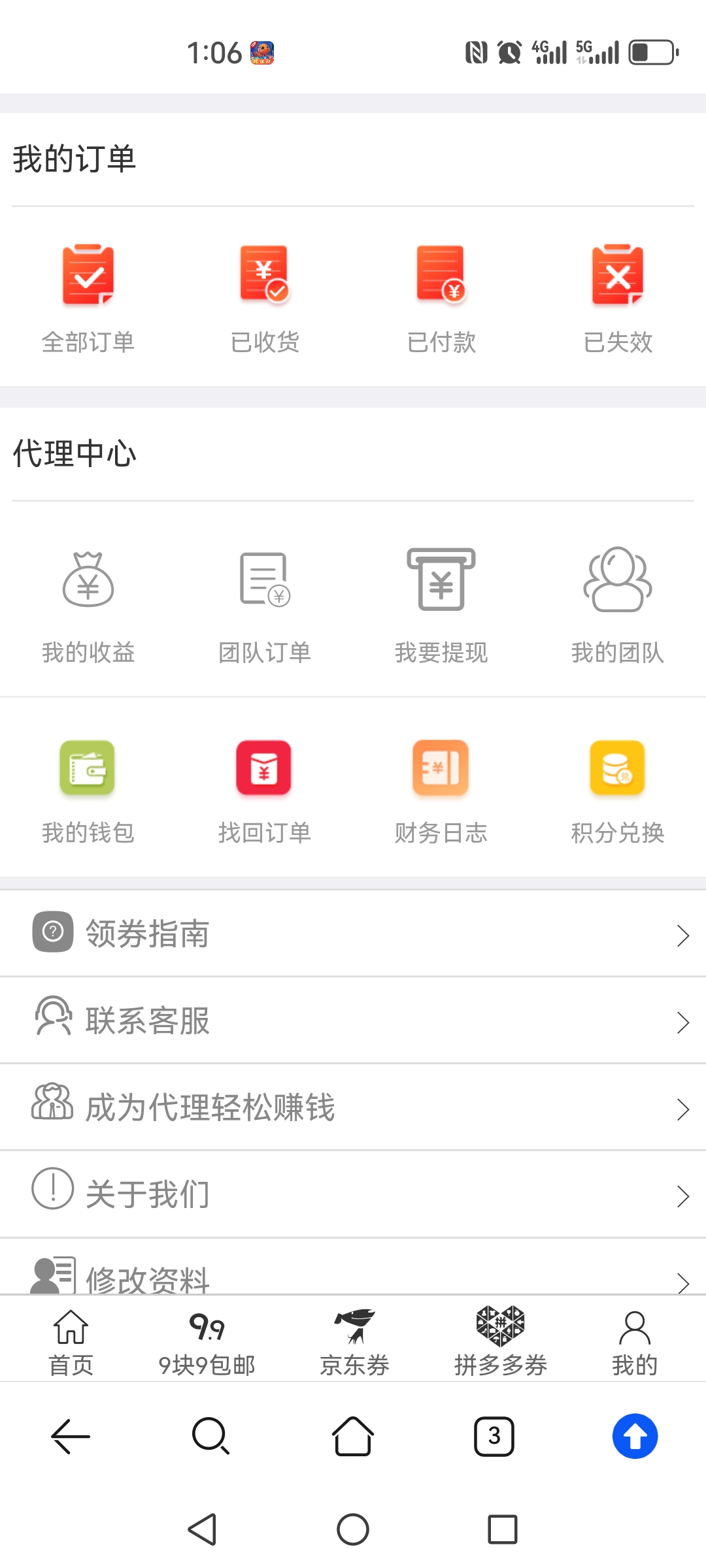The height and width of the screenshot is (1568, 706).
Task: Open 成为代理轻松赚钱 row
Action: 353,1107
